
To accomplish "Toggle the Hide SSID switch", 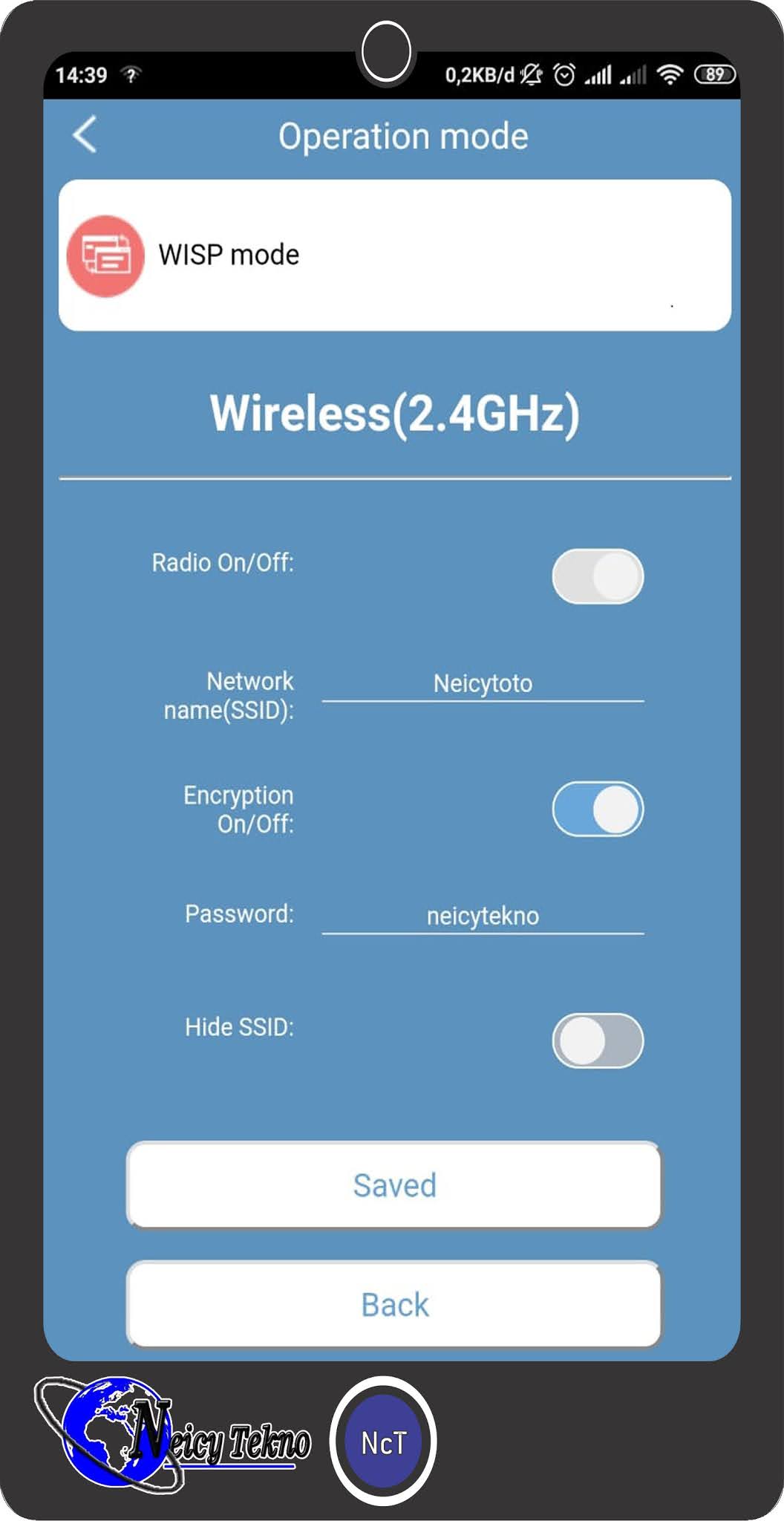I will [x=597, y=1040].
